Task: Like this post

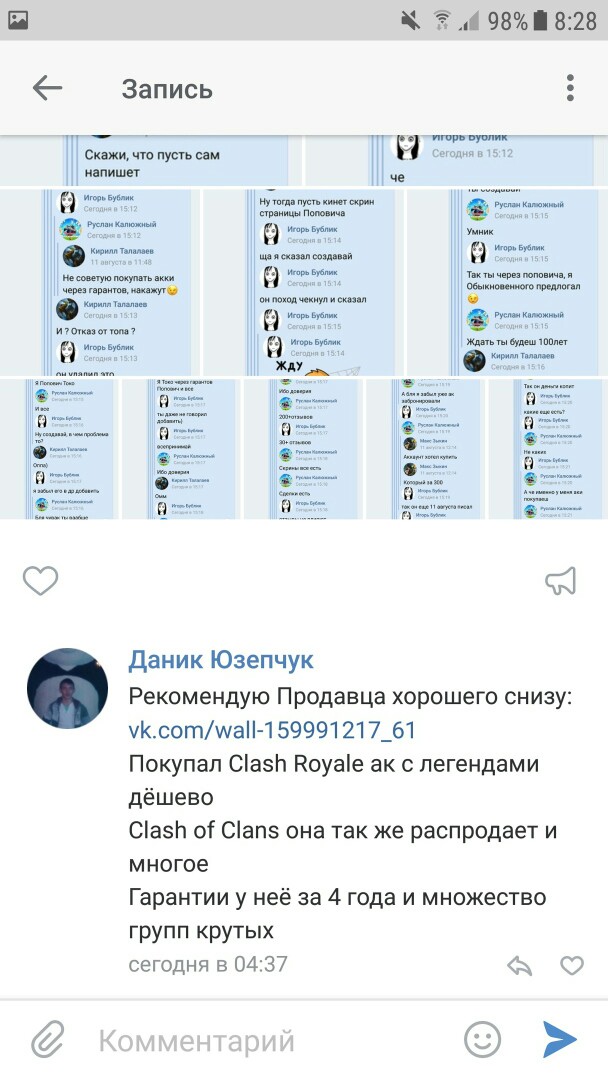Action: 40,580
